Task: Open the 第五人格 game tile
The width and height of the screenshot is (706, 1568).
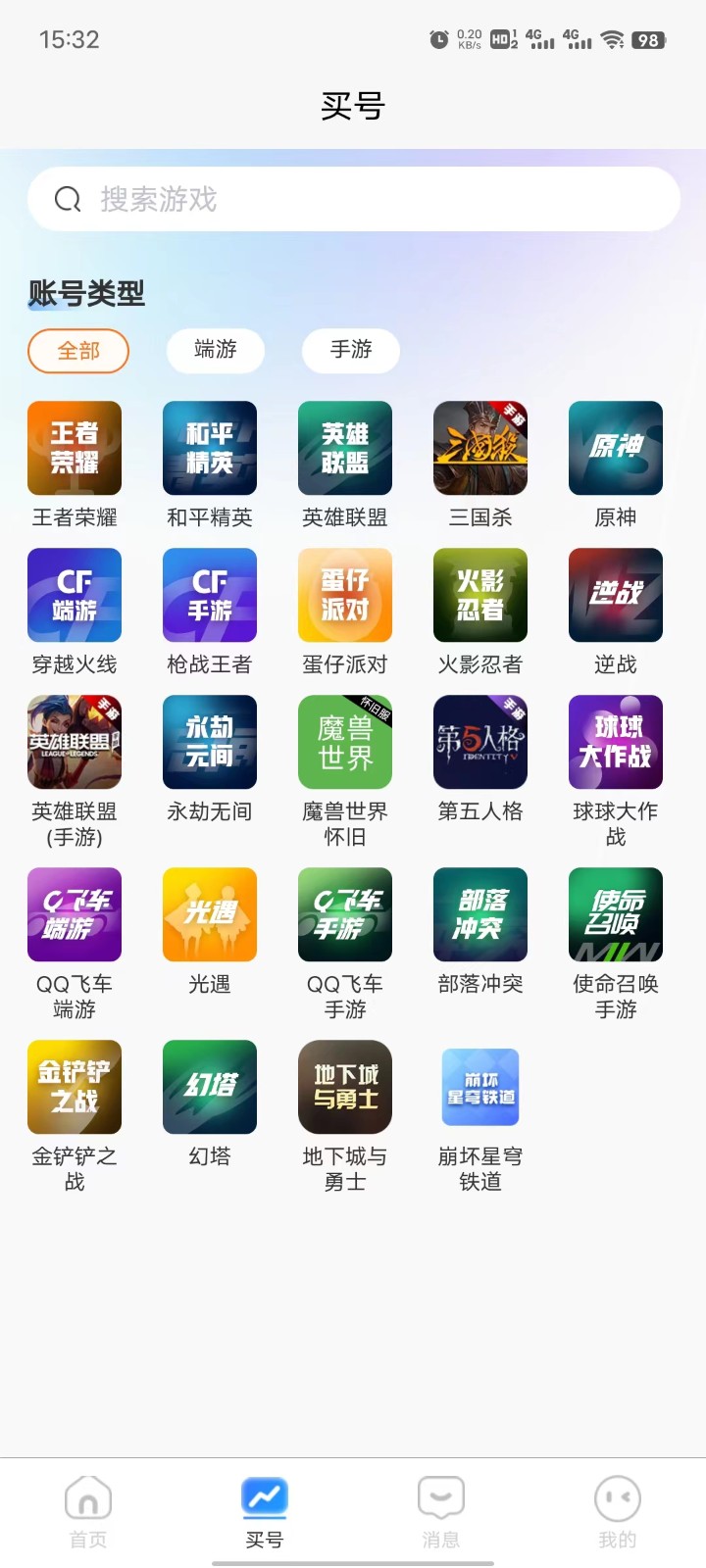Action: coord(480,743)
